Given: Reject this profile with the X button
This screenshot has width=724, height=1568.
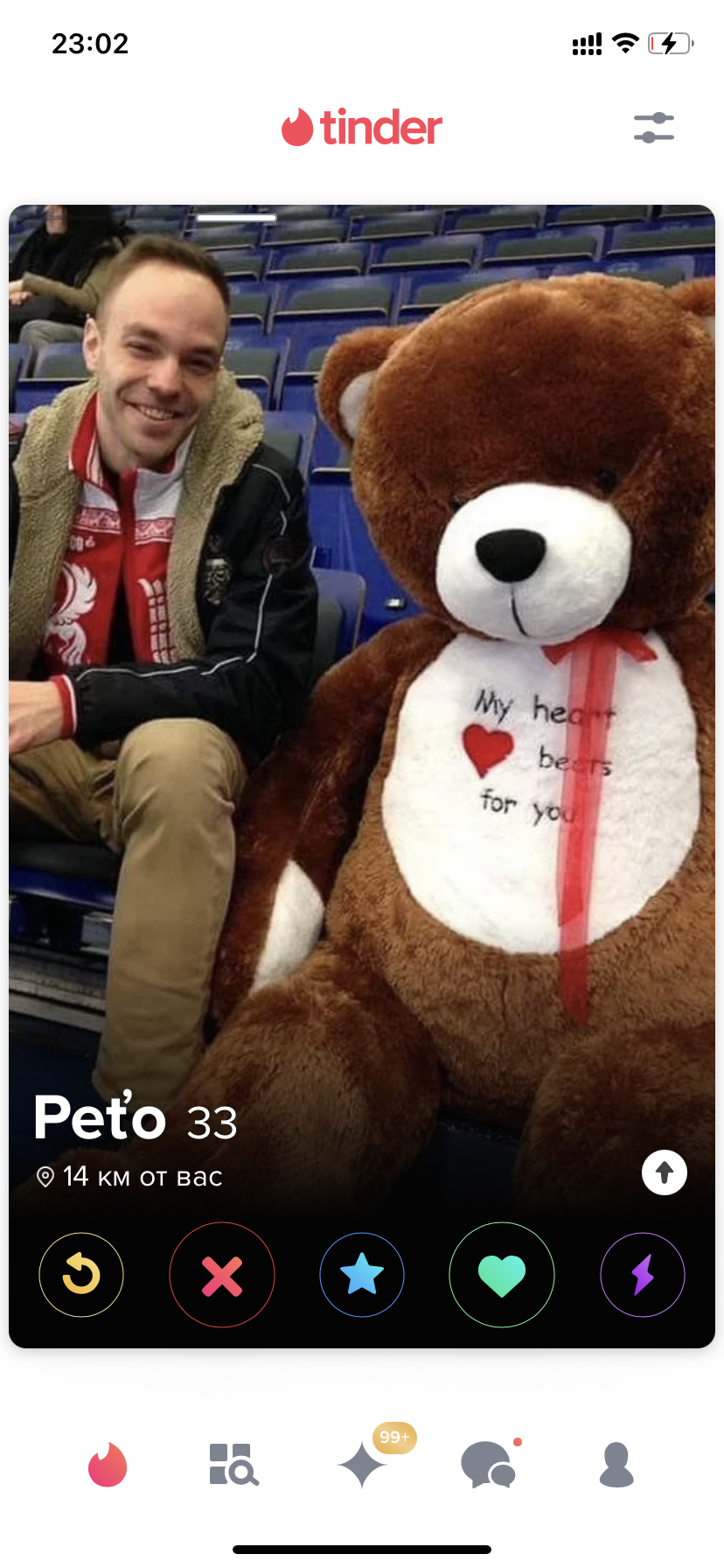Looking at the screenshot, I should (222, 1275).
